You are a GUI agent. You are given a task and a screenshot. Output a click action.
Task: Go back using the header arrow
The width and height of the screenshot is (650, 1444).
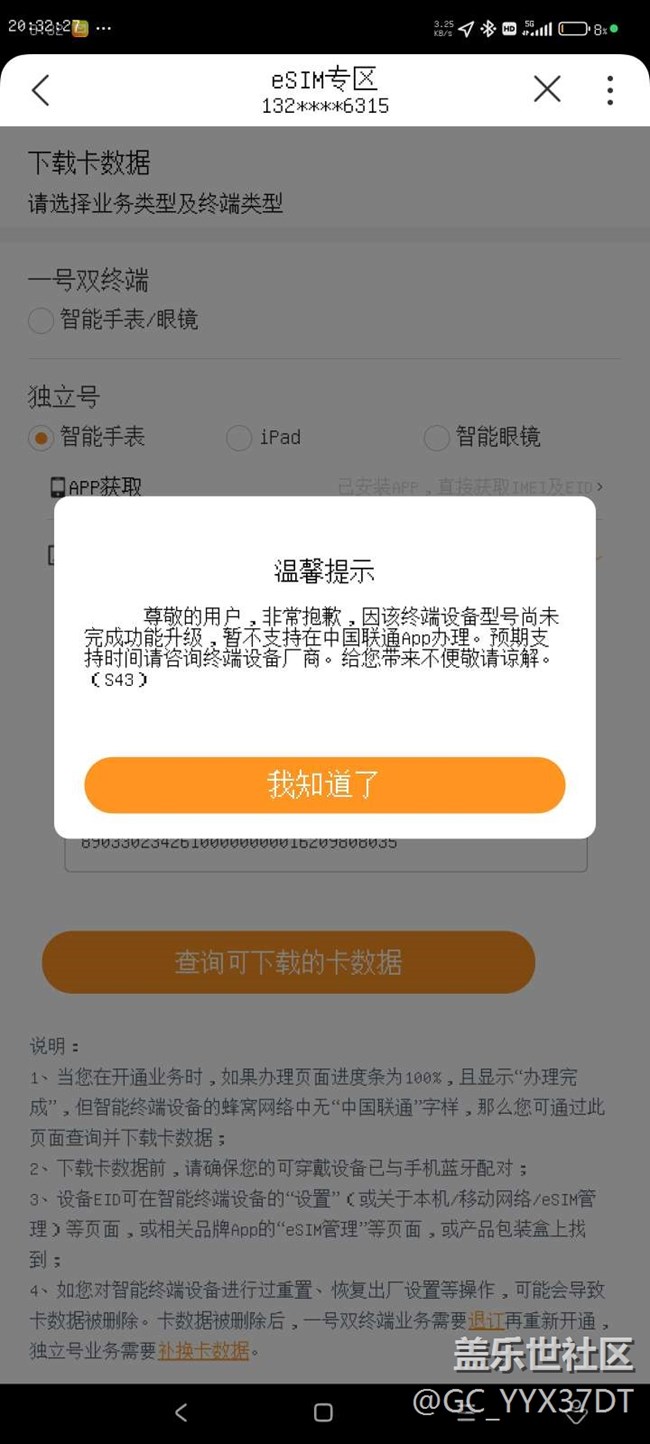41,90
